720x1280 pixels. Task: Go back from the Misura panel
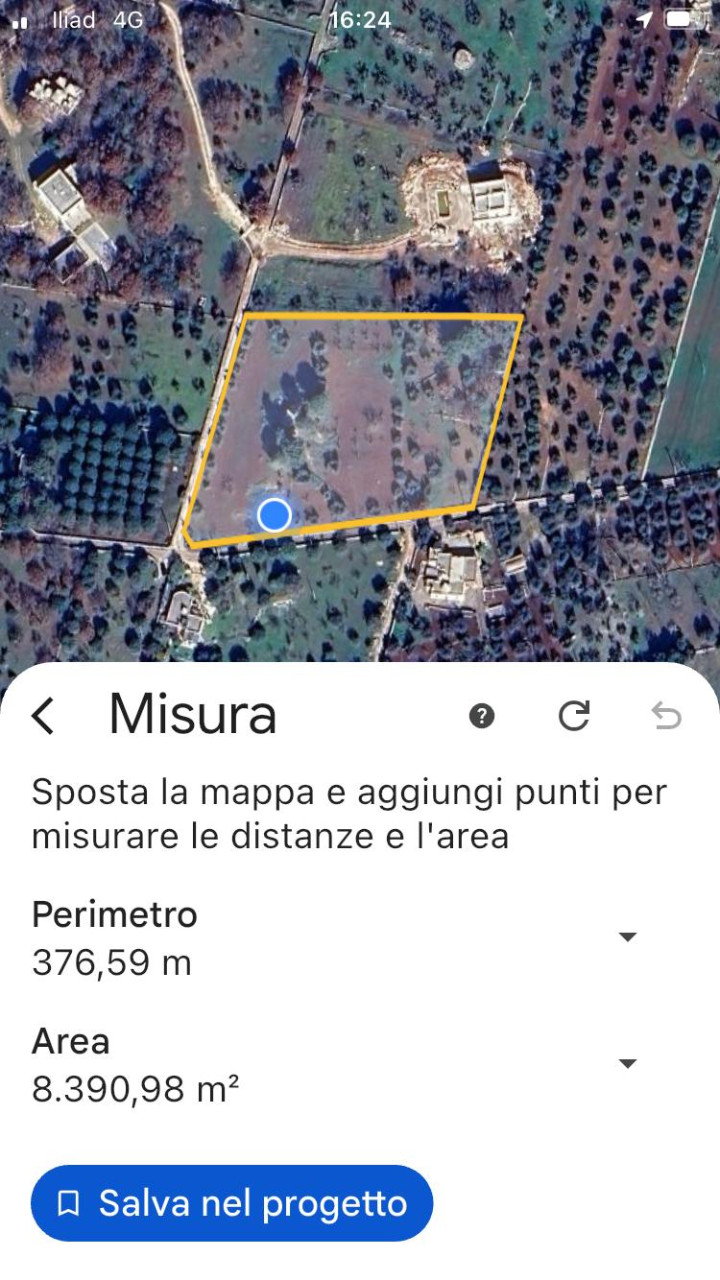click(x=42, y=716)
